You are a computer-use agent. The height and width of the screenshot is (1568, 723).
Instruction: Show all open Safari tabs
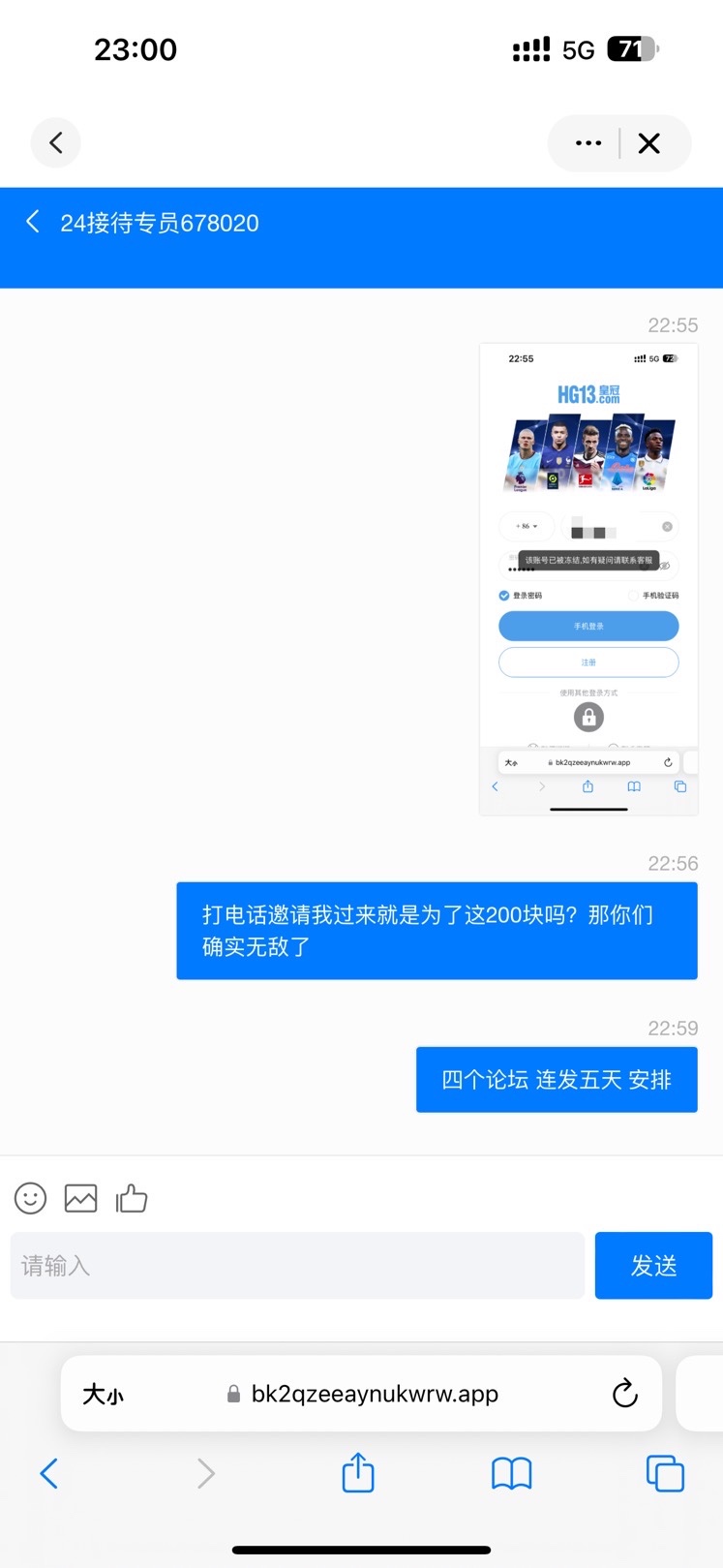[x=665, y=1473]
